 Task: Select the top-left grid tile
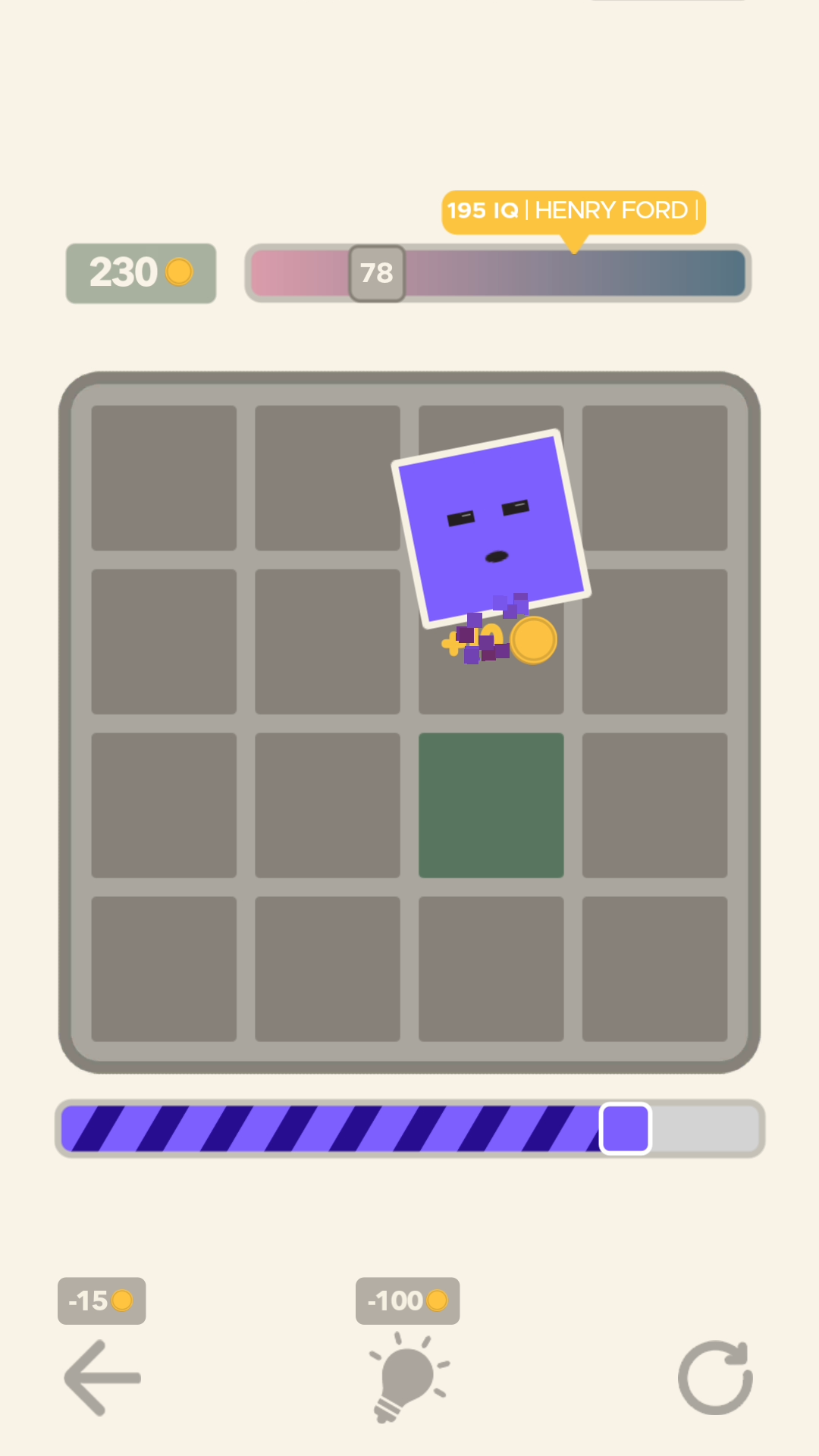point(164,478)
